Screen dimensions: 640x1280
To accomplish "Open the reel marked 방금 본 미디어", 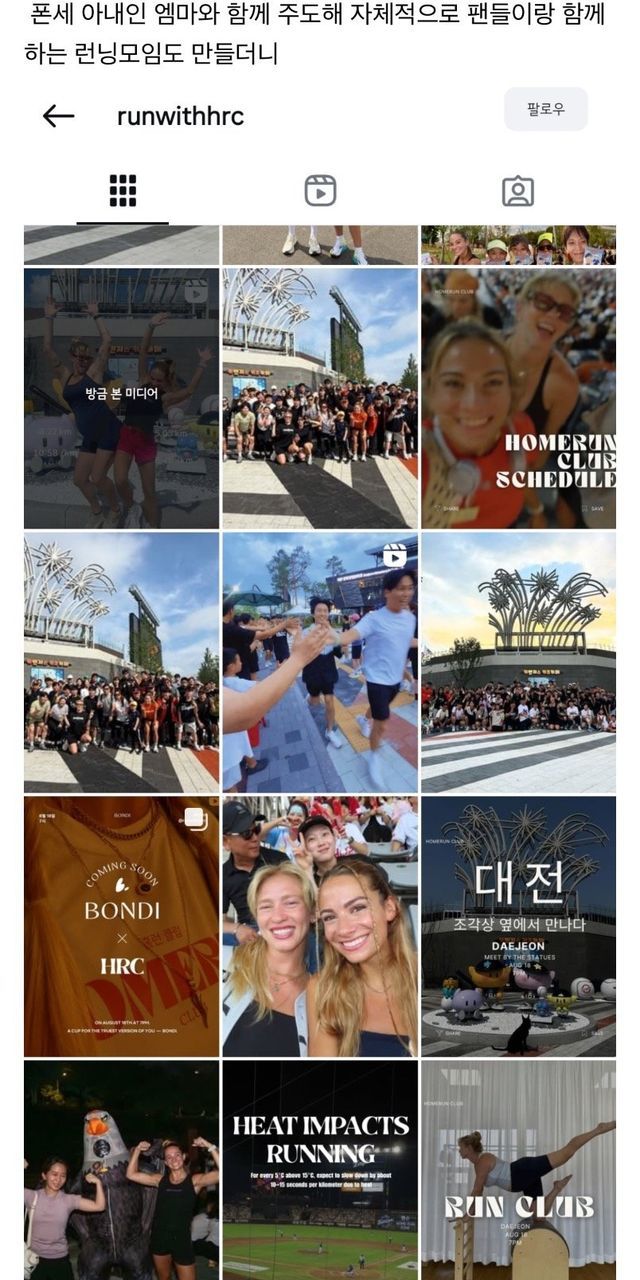I will (121, 397).
